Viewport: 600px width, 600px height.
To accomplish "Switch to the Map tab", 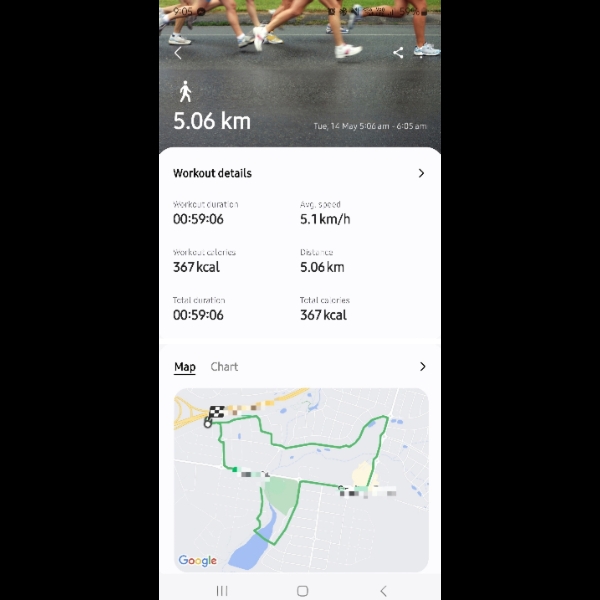I will point(185,367).
